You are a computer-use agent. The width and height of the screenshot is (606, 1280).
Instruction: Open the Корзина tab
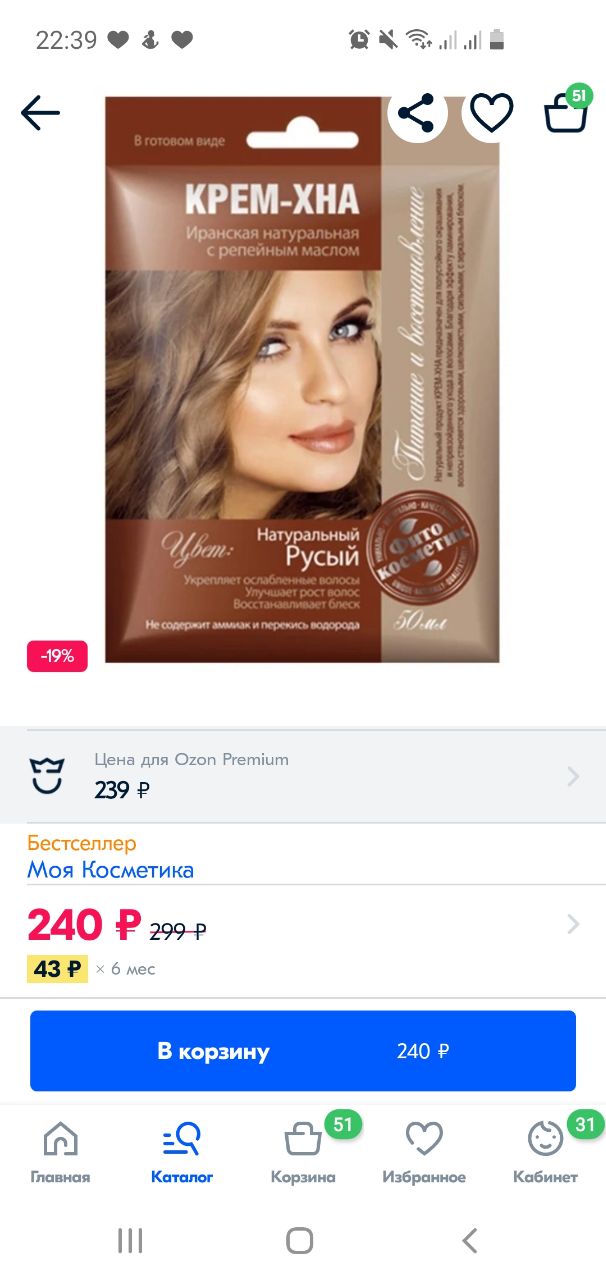tap(303, 1152)
